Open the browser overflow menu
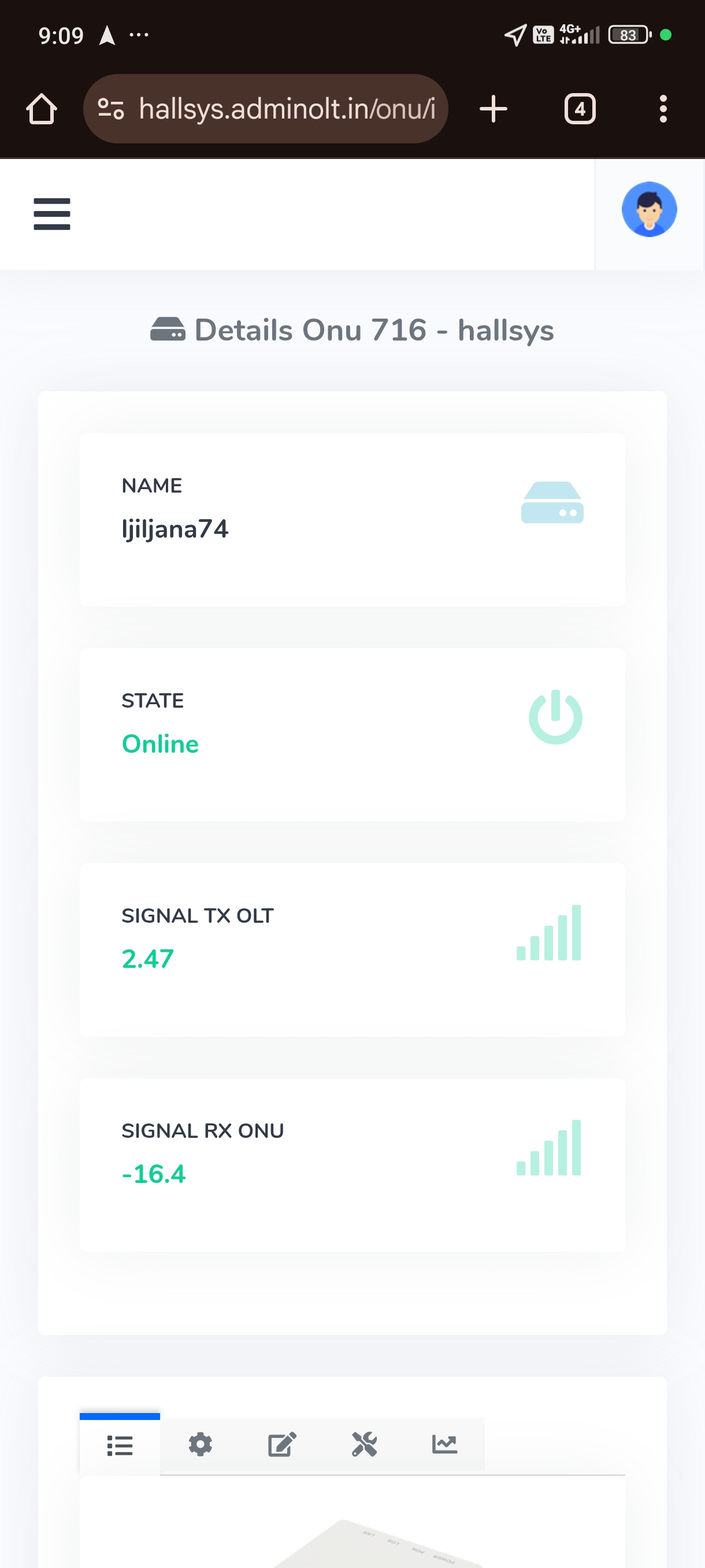The image size is (705, 1568). click(662, 109)
